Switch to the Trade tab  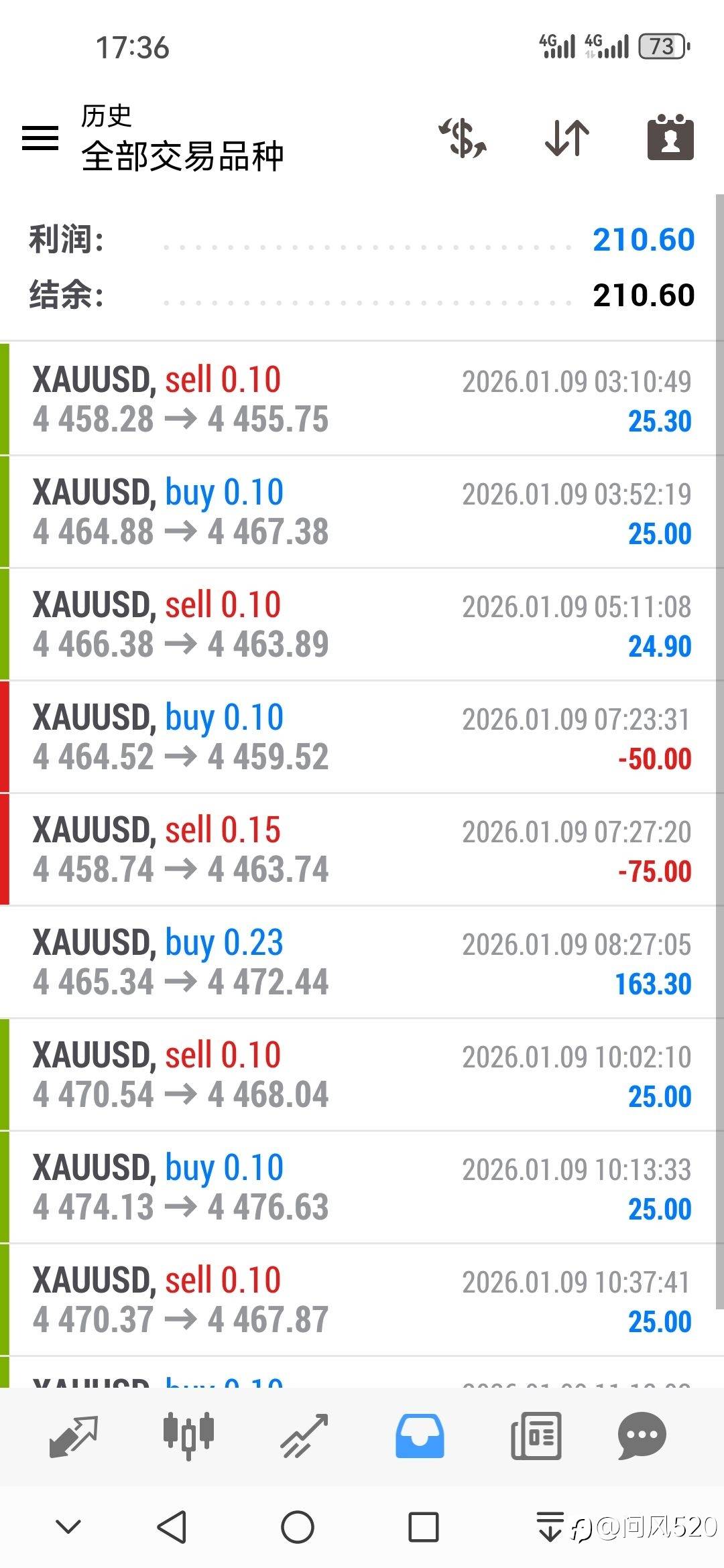pos(304,1437)
